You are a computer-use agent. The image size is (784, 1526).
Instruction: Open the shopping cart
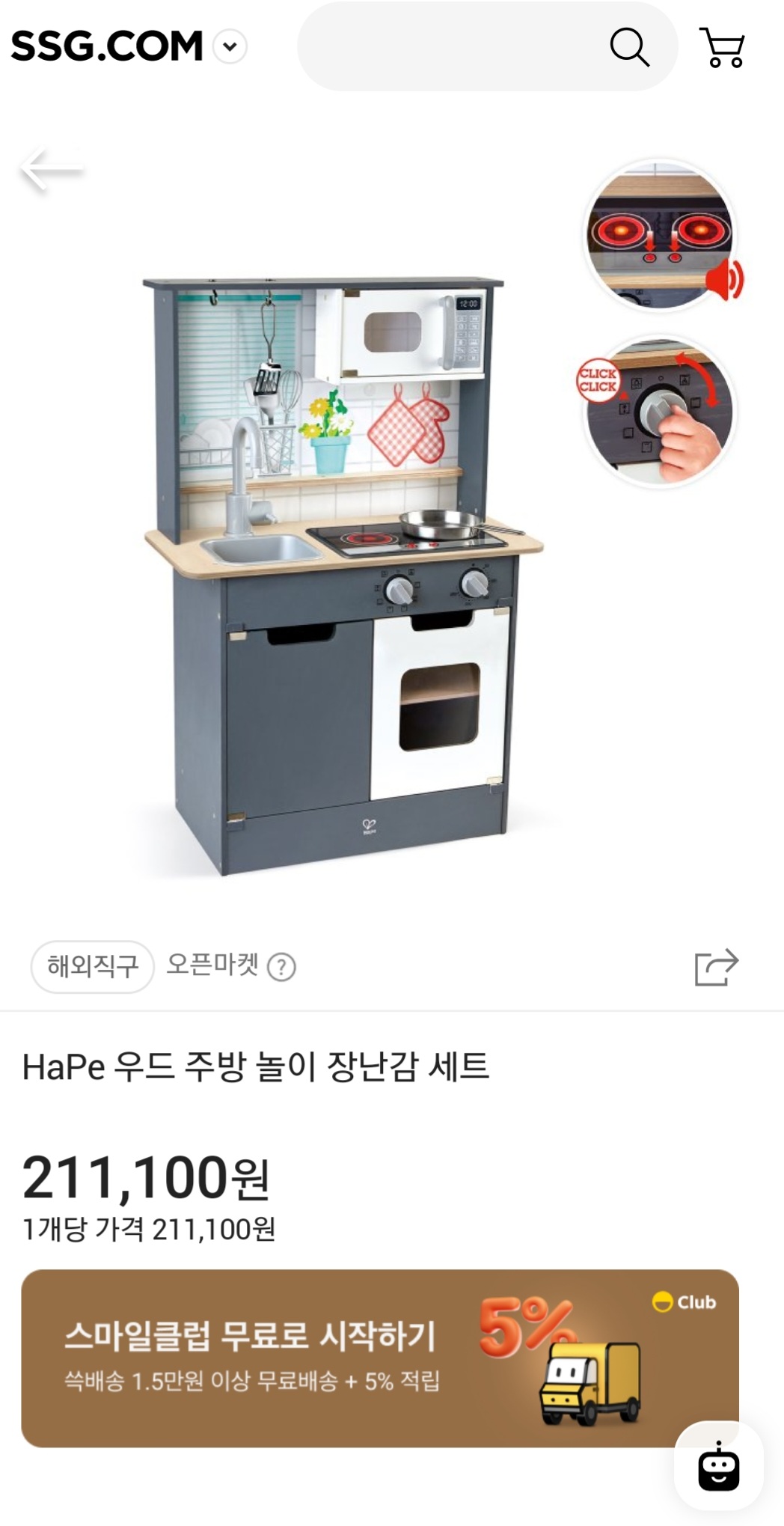tap(722, 47)
